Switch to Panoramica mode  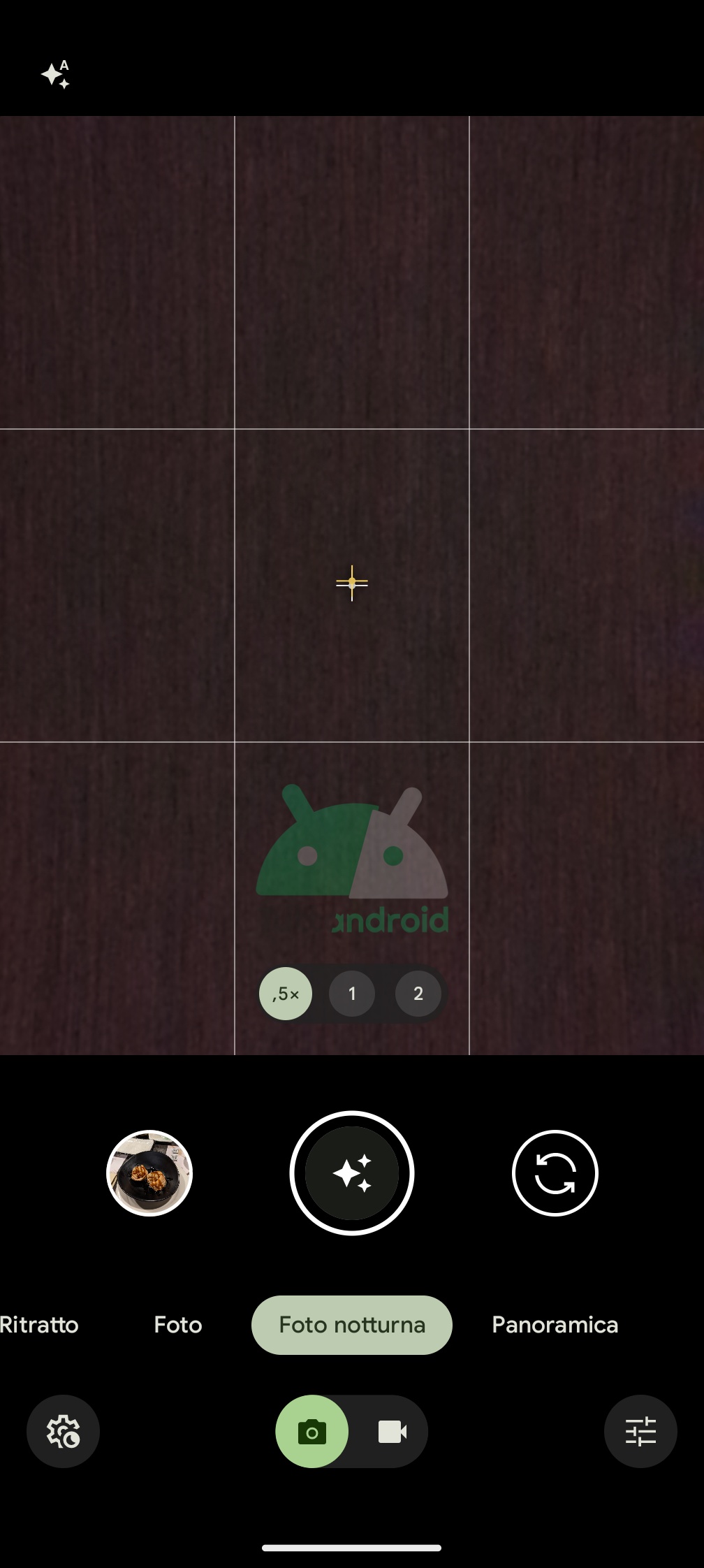coord(555,1325)
